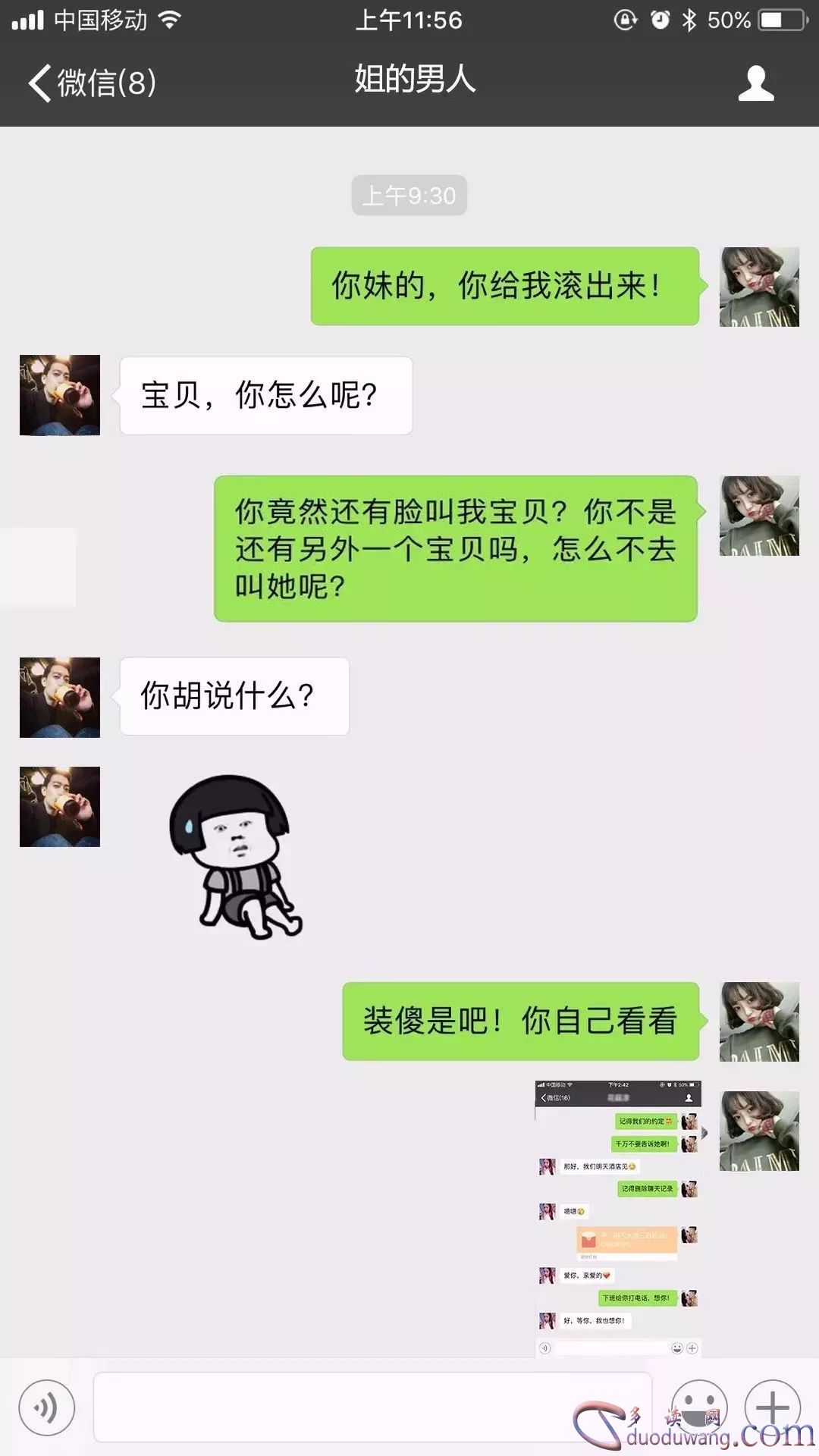Open chat details via the profile icon
The image size is (819, 1456).
click(756, 82)
